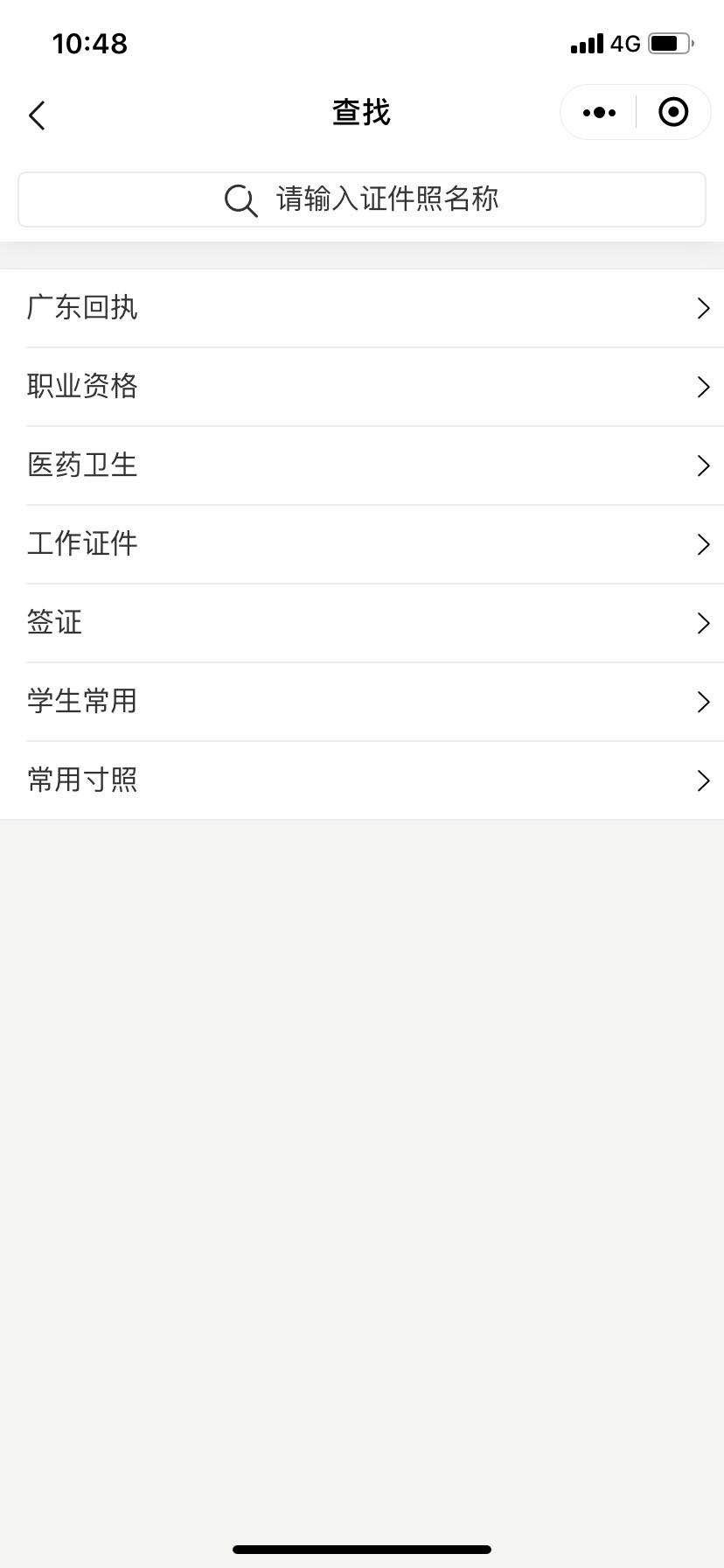Tap the clock showing 10:48
Viewport: 724px width, 1568px height.
[x=89, y=43]
